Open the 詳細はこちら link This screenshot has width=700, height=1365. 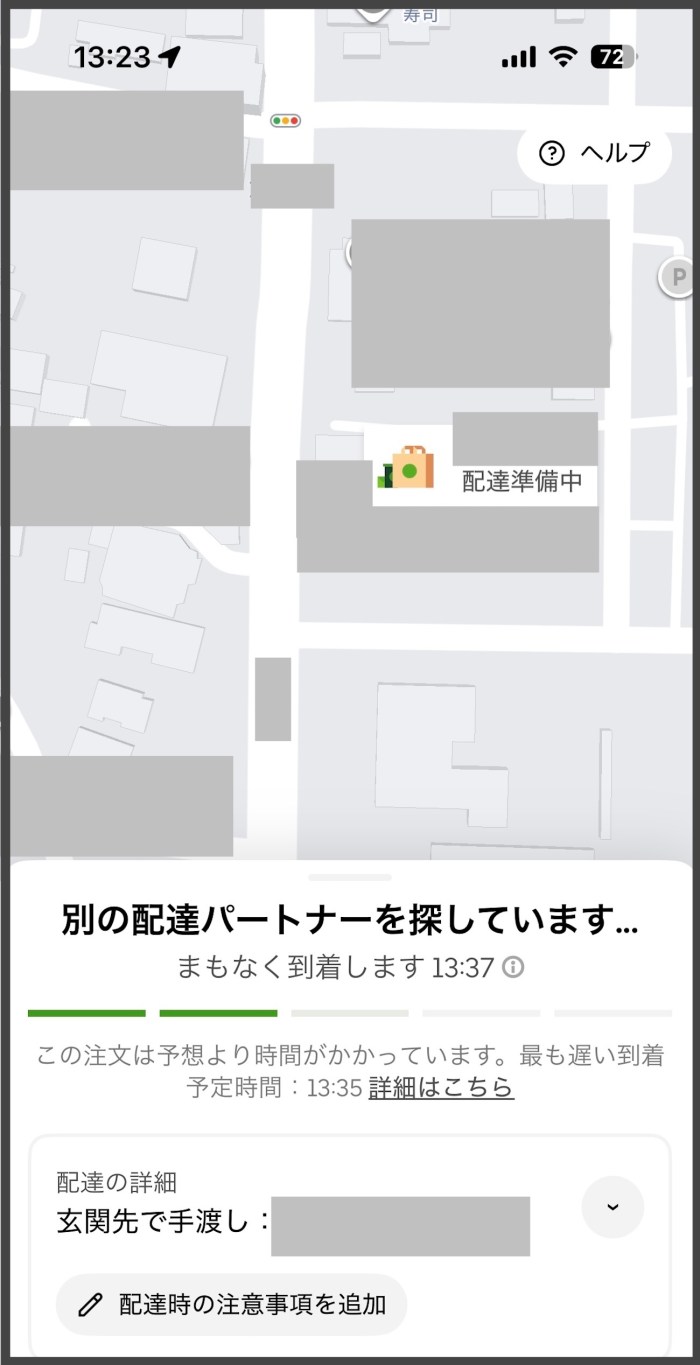[x=441, y=1088]
